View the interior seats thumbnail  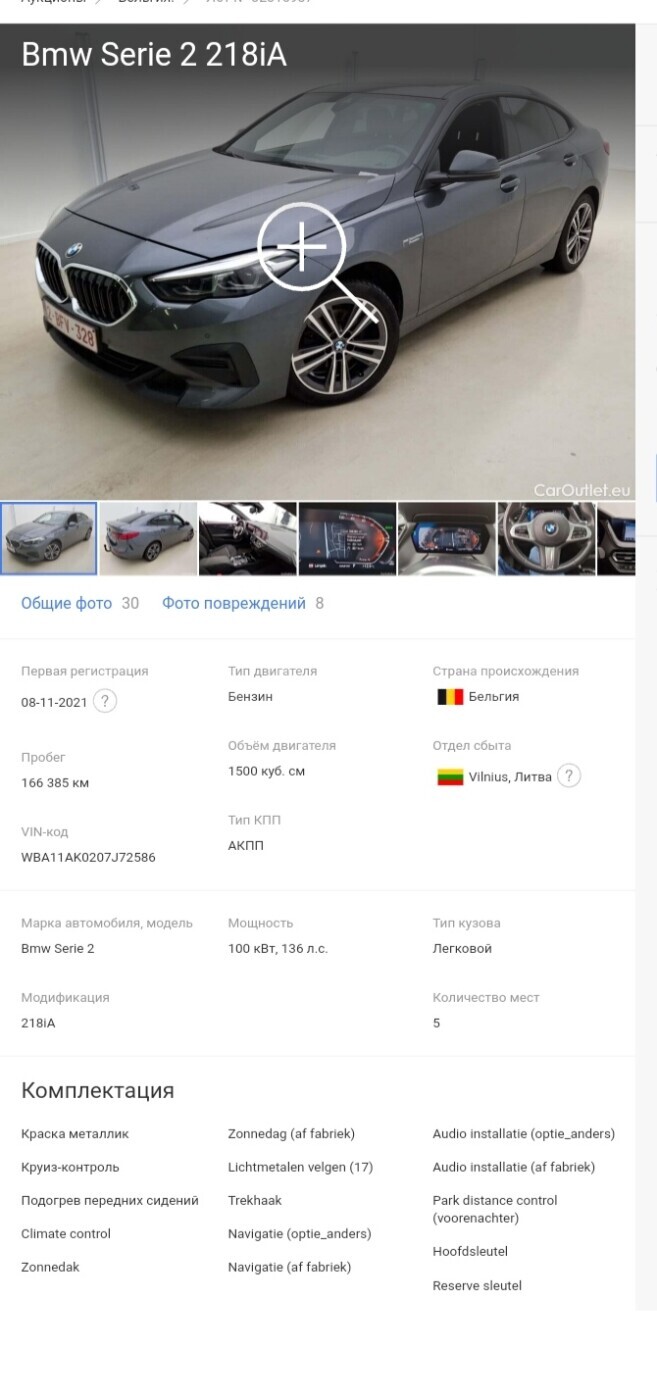click(248, 539)
